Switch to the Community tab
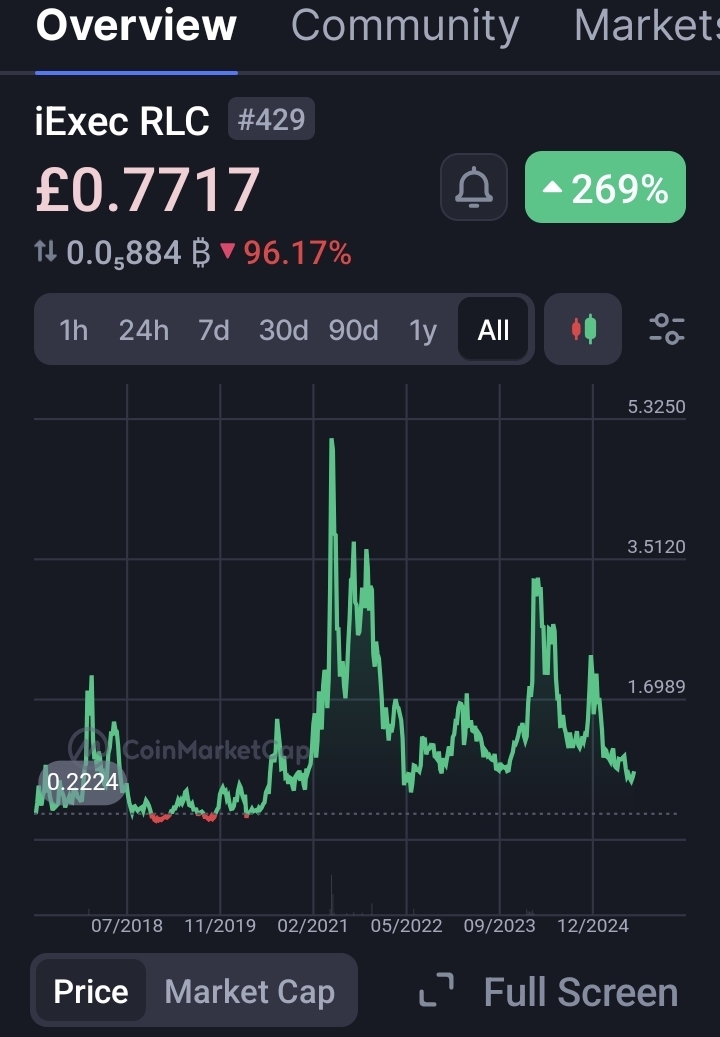 tap(405, 26)
